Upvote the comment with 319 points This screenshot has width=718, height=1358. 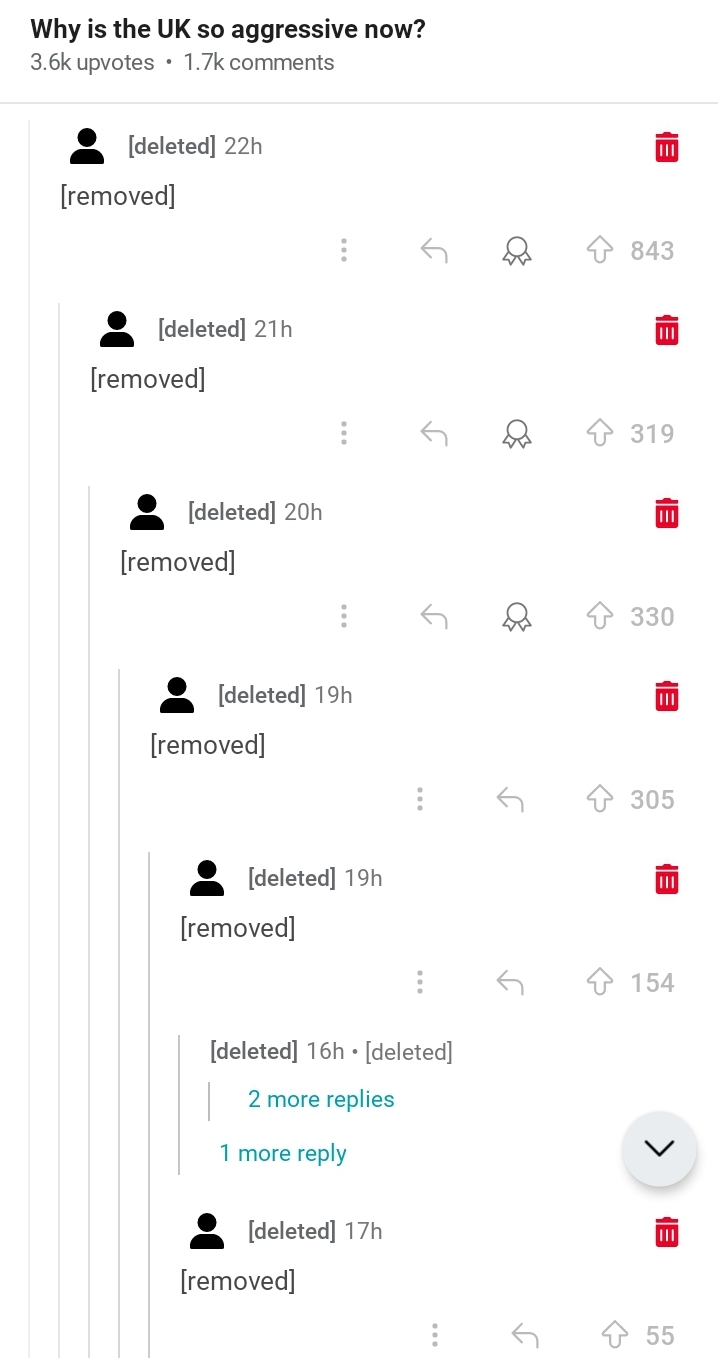[x=599, y=433]
